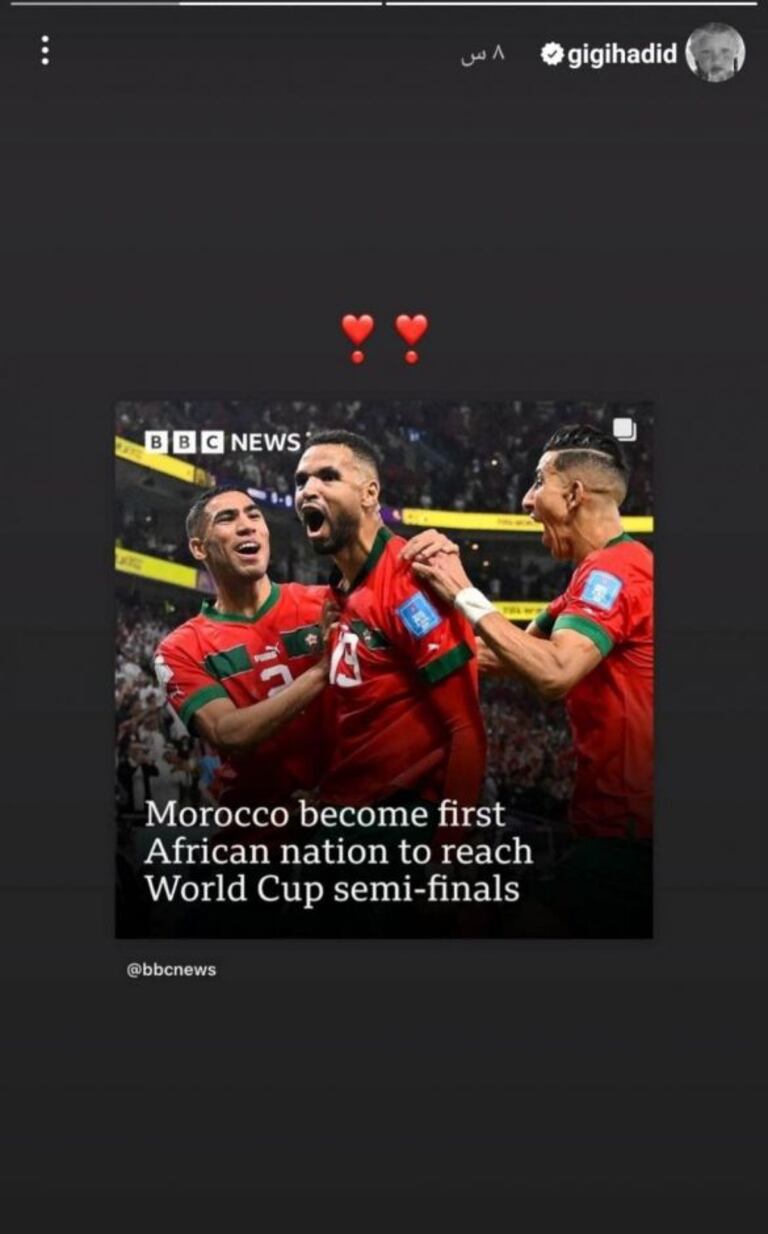Viewport: 768px width, 1234px height.
Task: Open the shared BBC News Morocco post
Action: [x=384, y=669]
